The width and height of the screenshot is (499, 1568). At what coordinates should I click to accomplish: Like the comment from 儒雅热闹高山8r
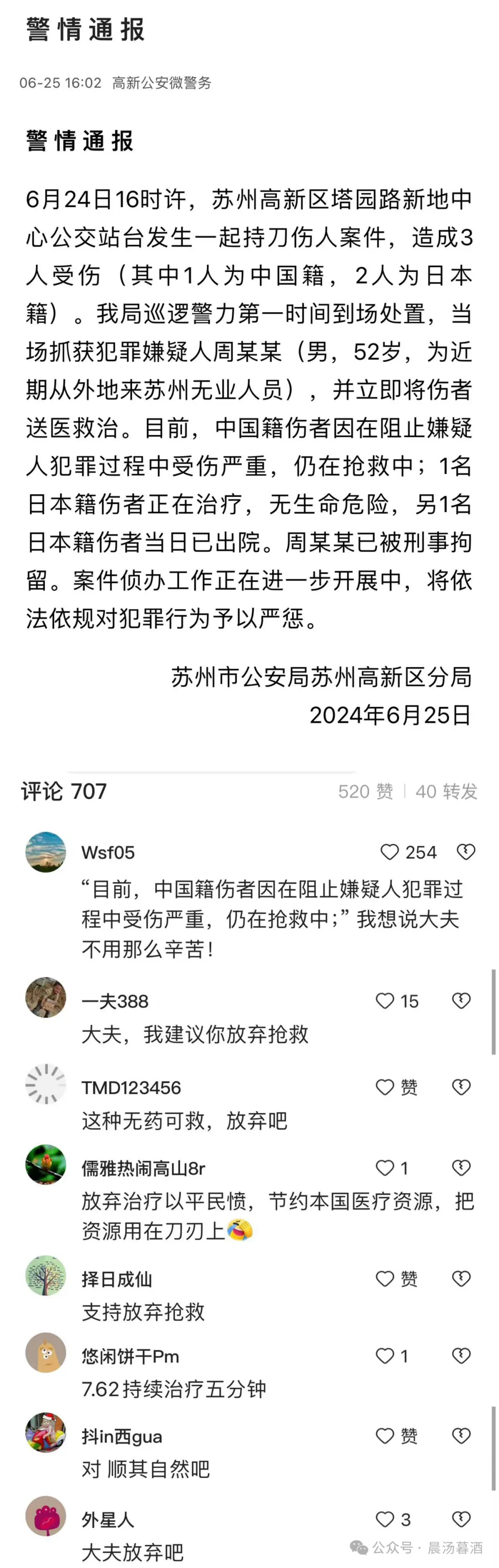click(x=385, y=1168)
